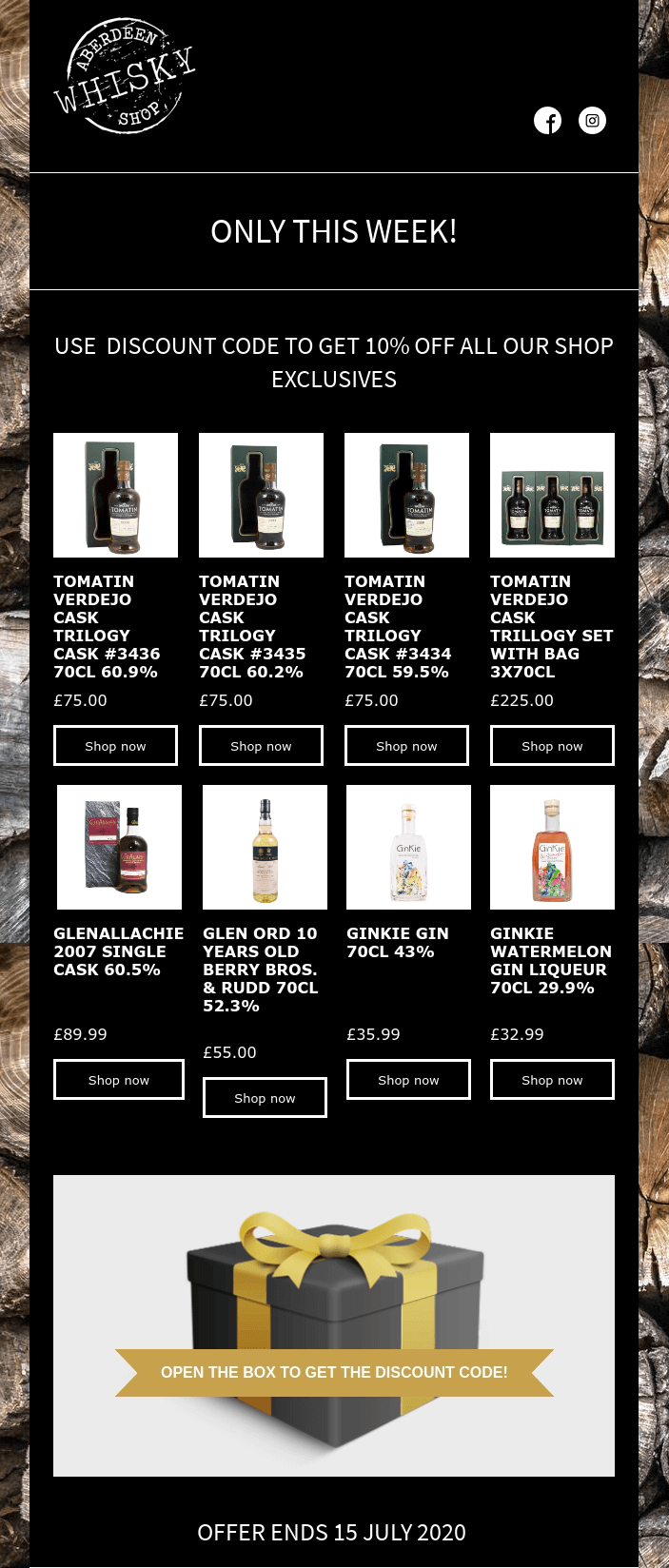The width and height of the screenshot is (669, 1568).
Task: Shop now for Ginkie Watermelon Gin Liqueur
Action: [x=552, y=1080]
